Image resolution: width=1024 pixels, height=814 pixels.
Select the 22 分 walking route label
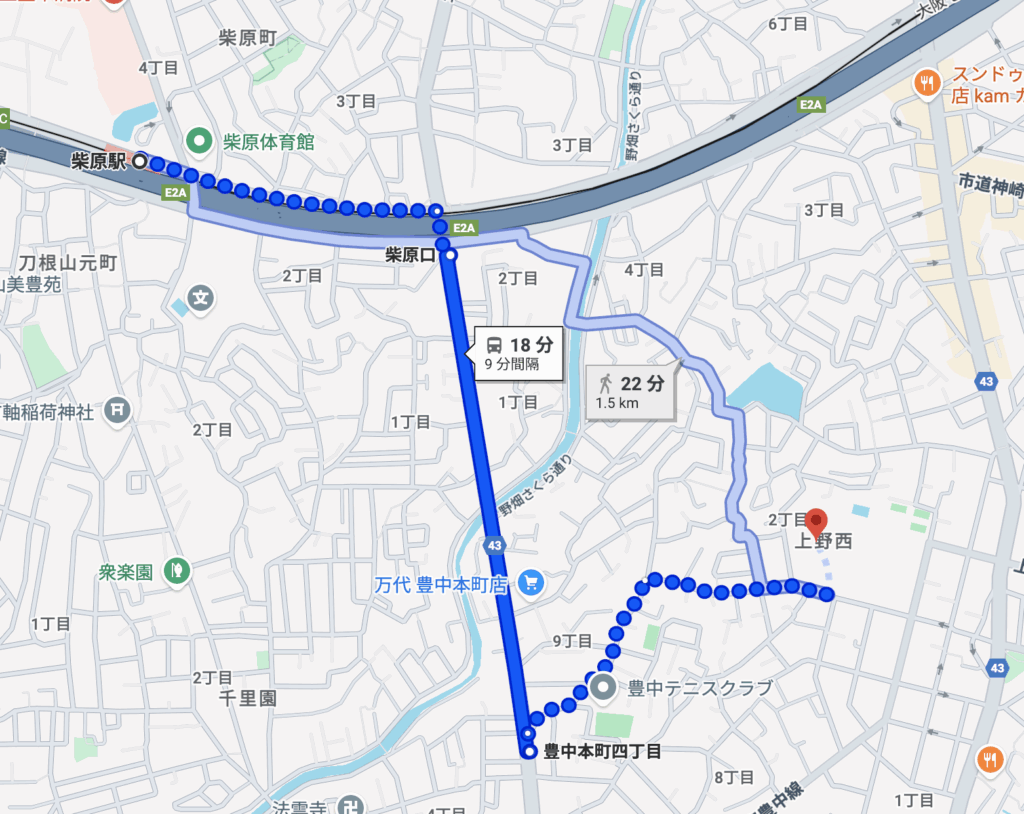pyautogui.click(x=631, y=392)
